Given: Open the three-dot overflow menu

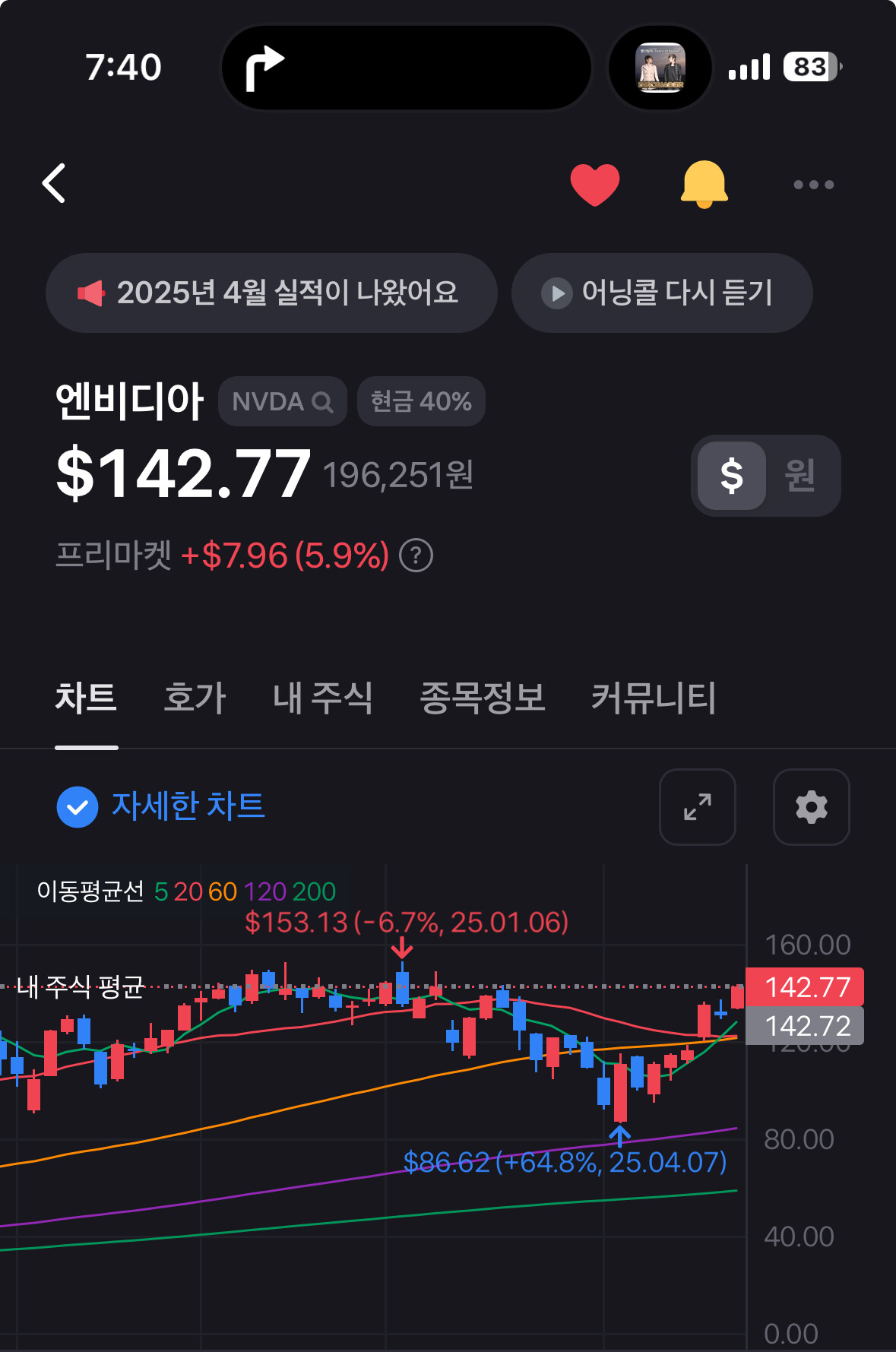Looking at the screenshot, I should point(813,185).
